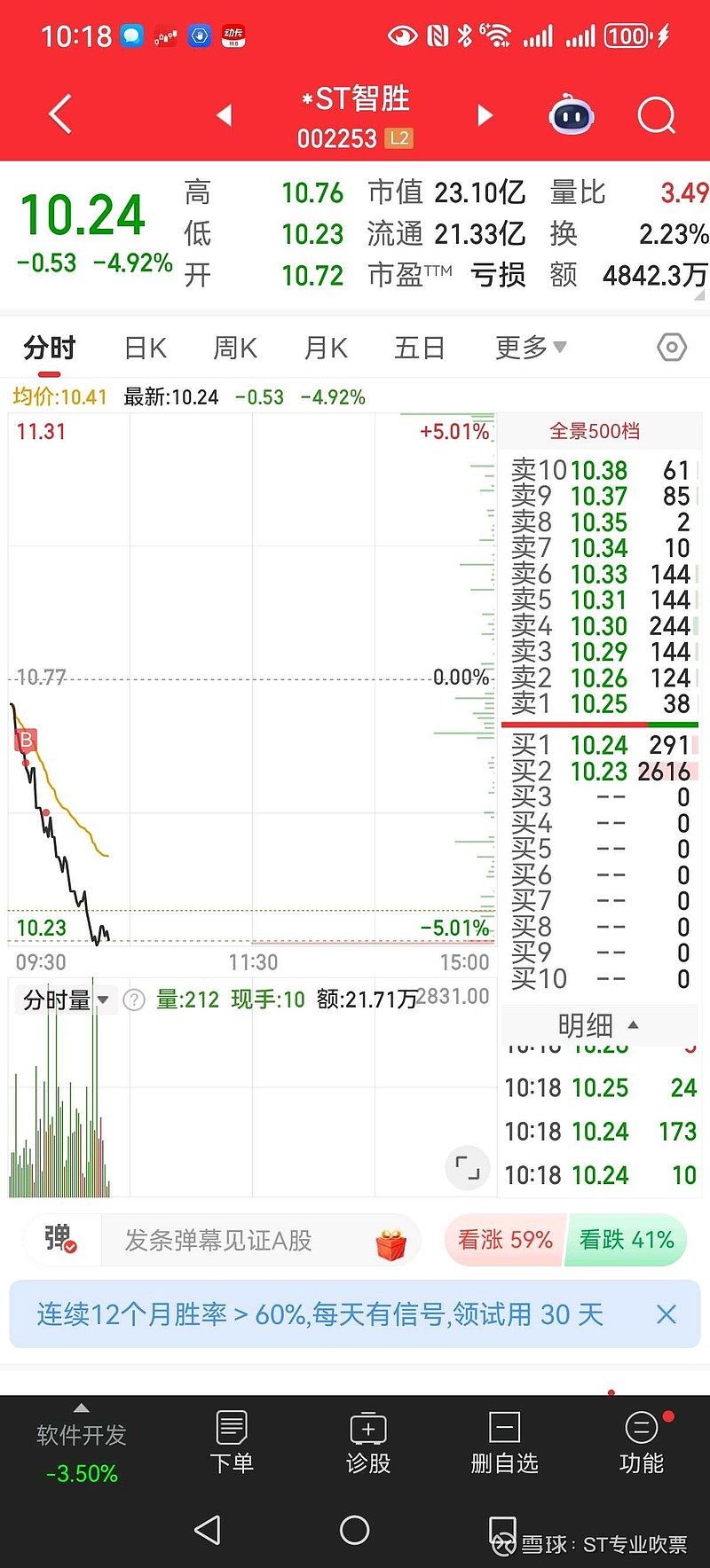Screen dimensions: 710x1568
Task: Open chart settings hexagon icon
Action: (672, 348)
